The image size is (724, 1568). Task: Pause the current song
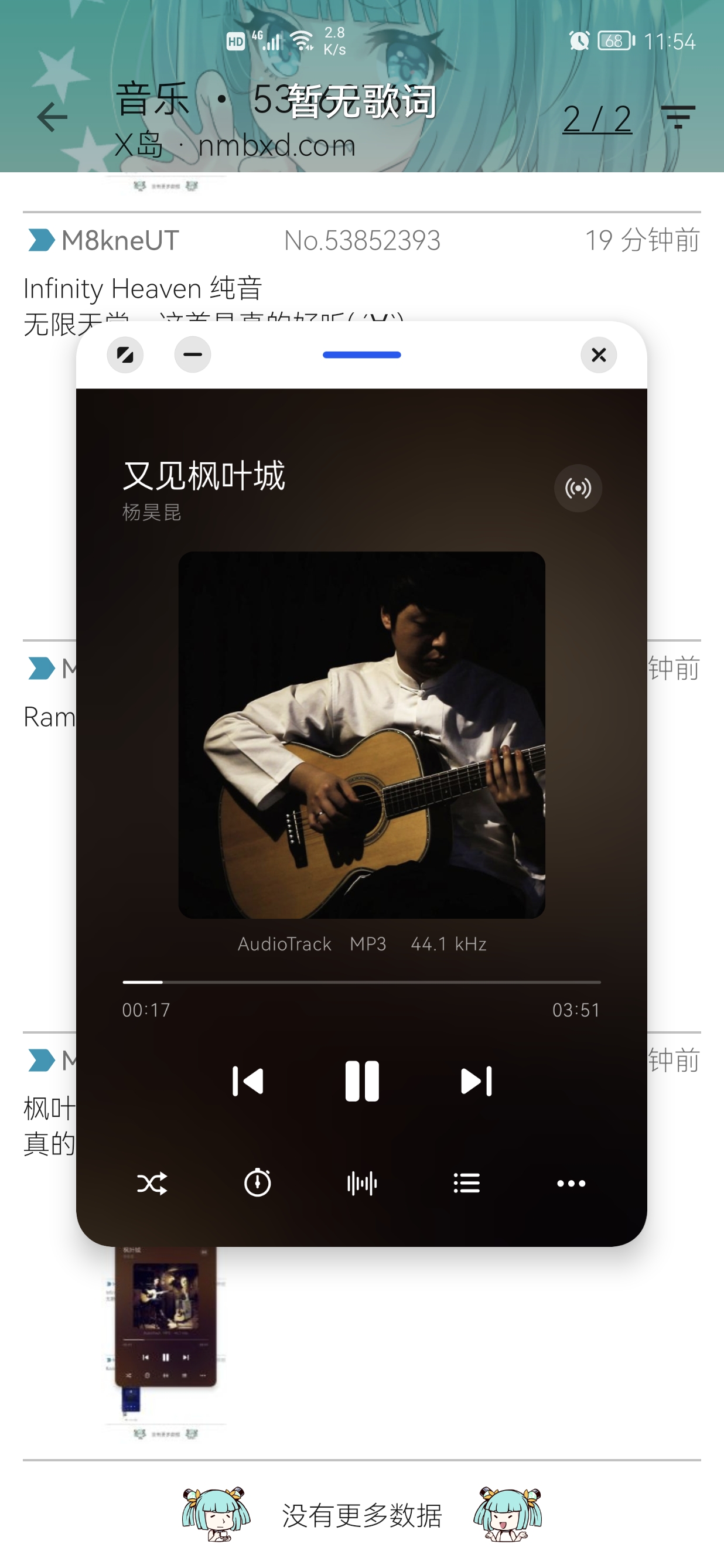pos(362,1082)
